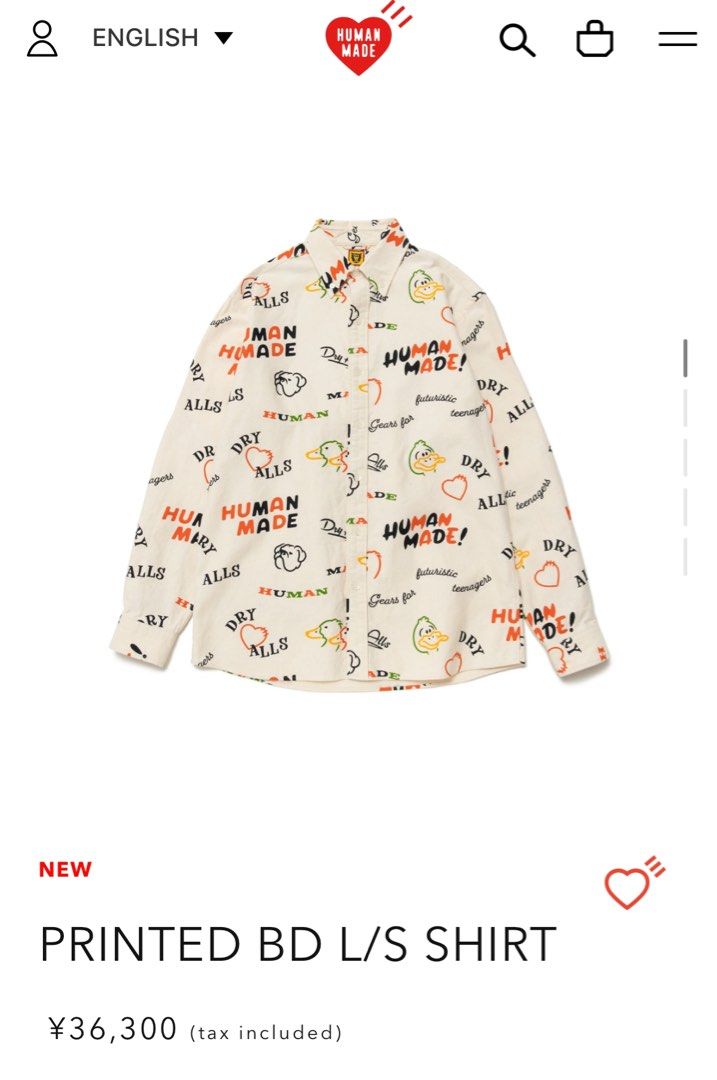Open the account profile icon
This screenshot has width=717, height=1080.
[x=42, y=38]
